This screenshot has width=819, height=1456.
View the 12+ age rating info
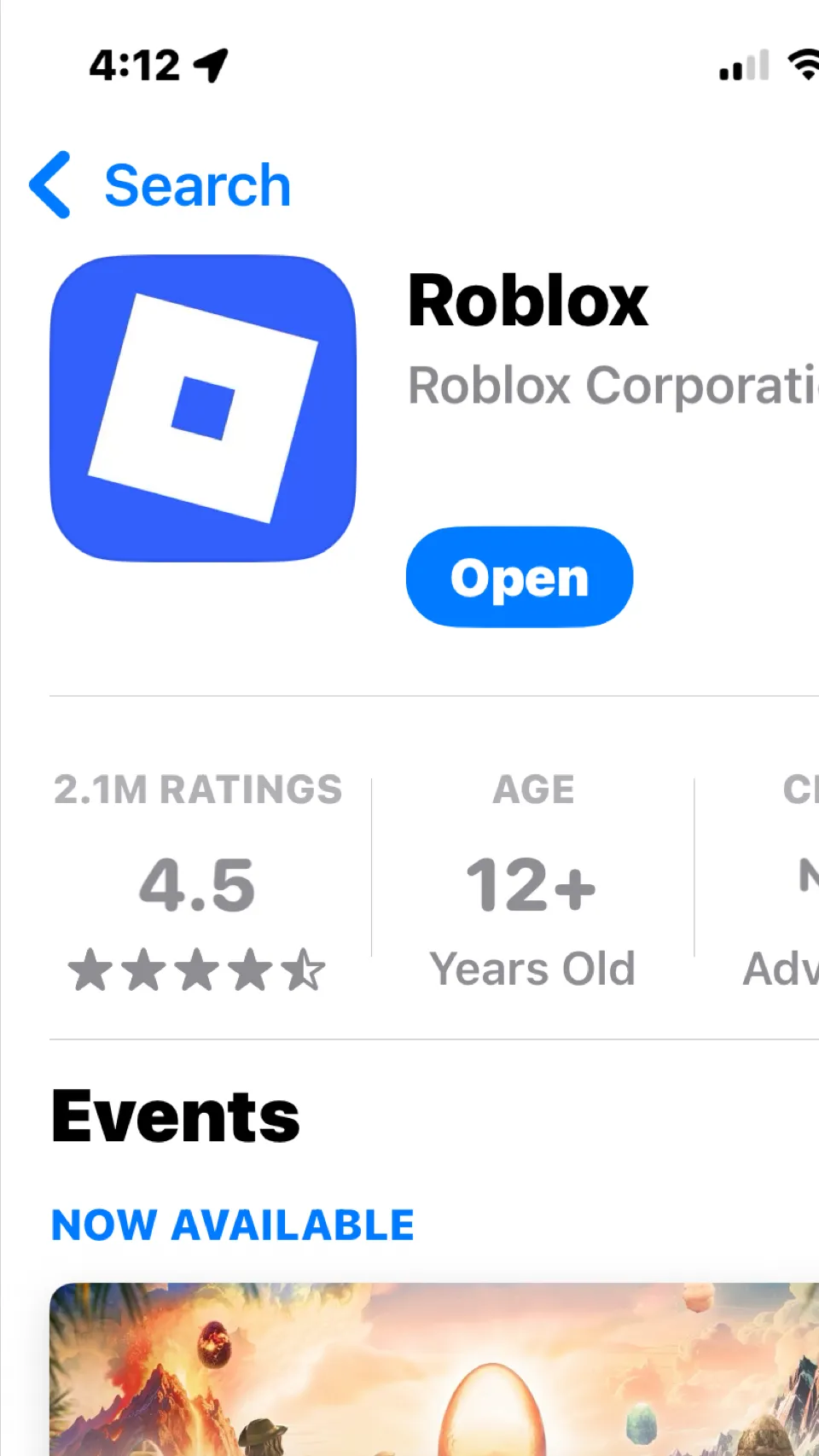coord(532,883)
